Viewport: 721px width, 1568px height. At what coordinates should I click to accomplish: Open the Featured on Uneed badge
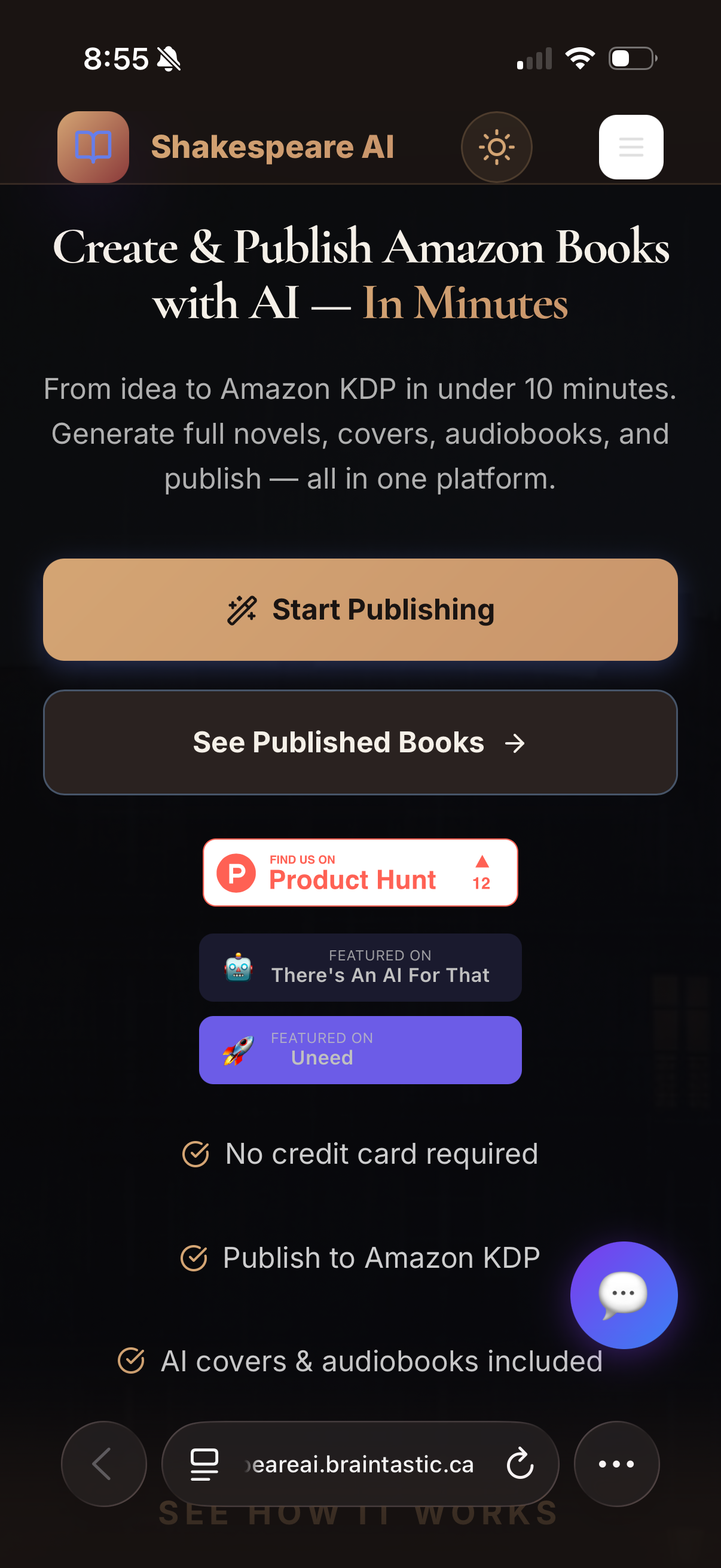point(360,1050)
